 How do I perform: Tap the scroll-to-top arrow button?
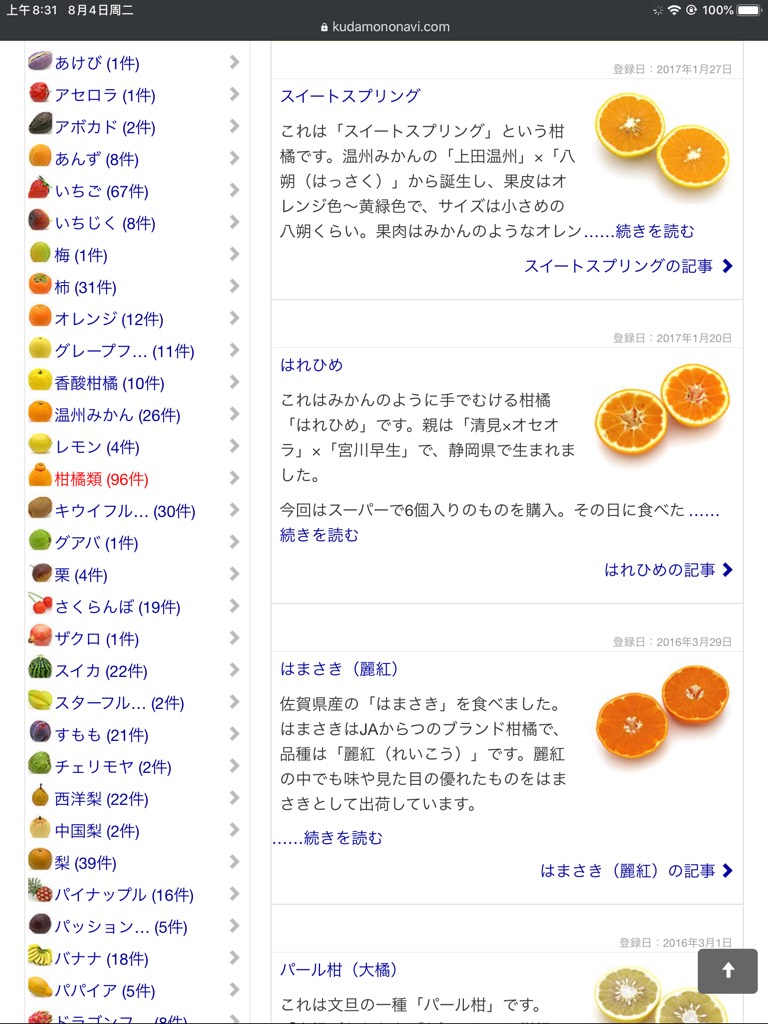[727, 970]
